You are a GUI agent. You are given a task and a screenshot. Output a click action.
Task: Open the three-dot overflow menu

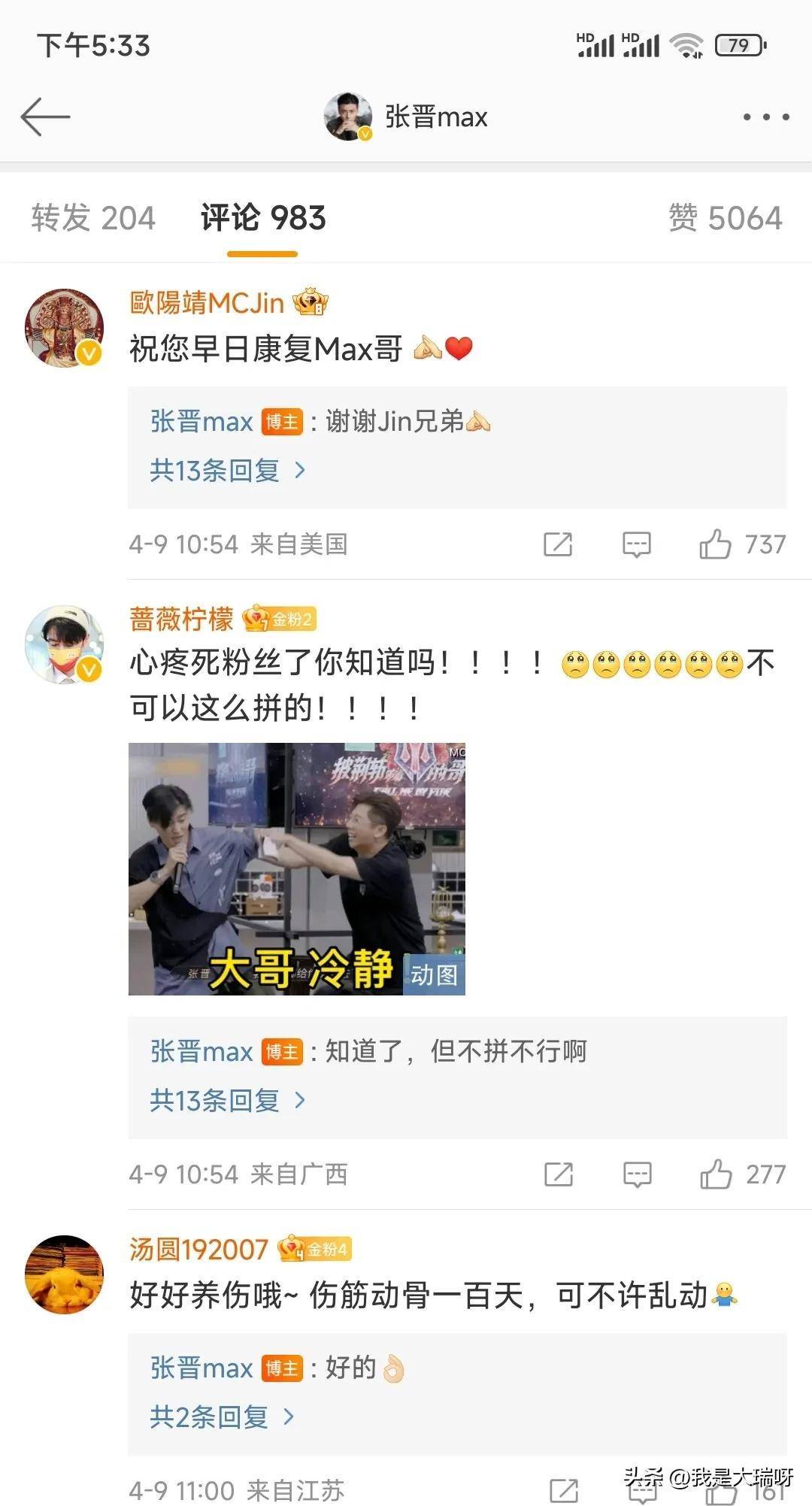pyautogui.click(x=765, y=117)
